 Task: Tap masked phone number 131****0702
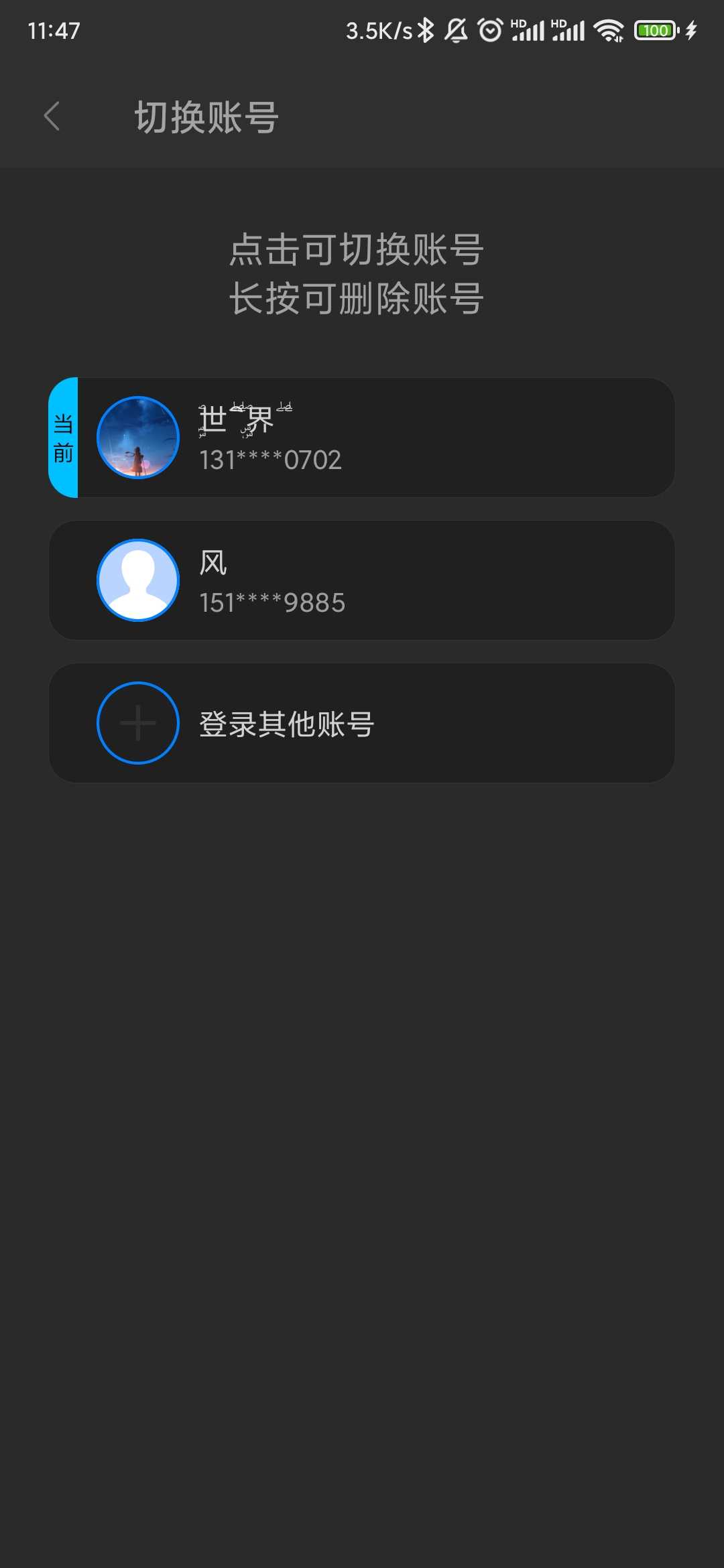(270, 459)
